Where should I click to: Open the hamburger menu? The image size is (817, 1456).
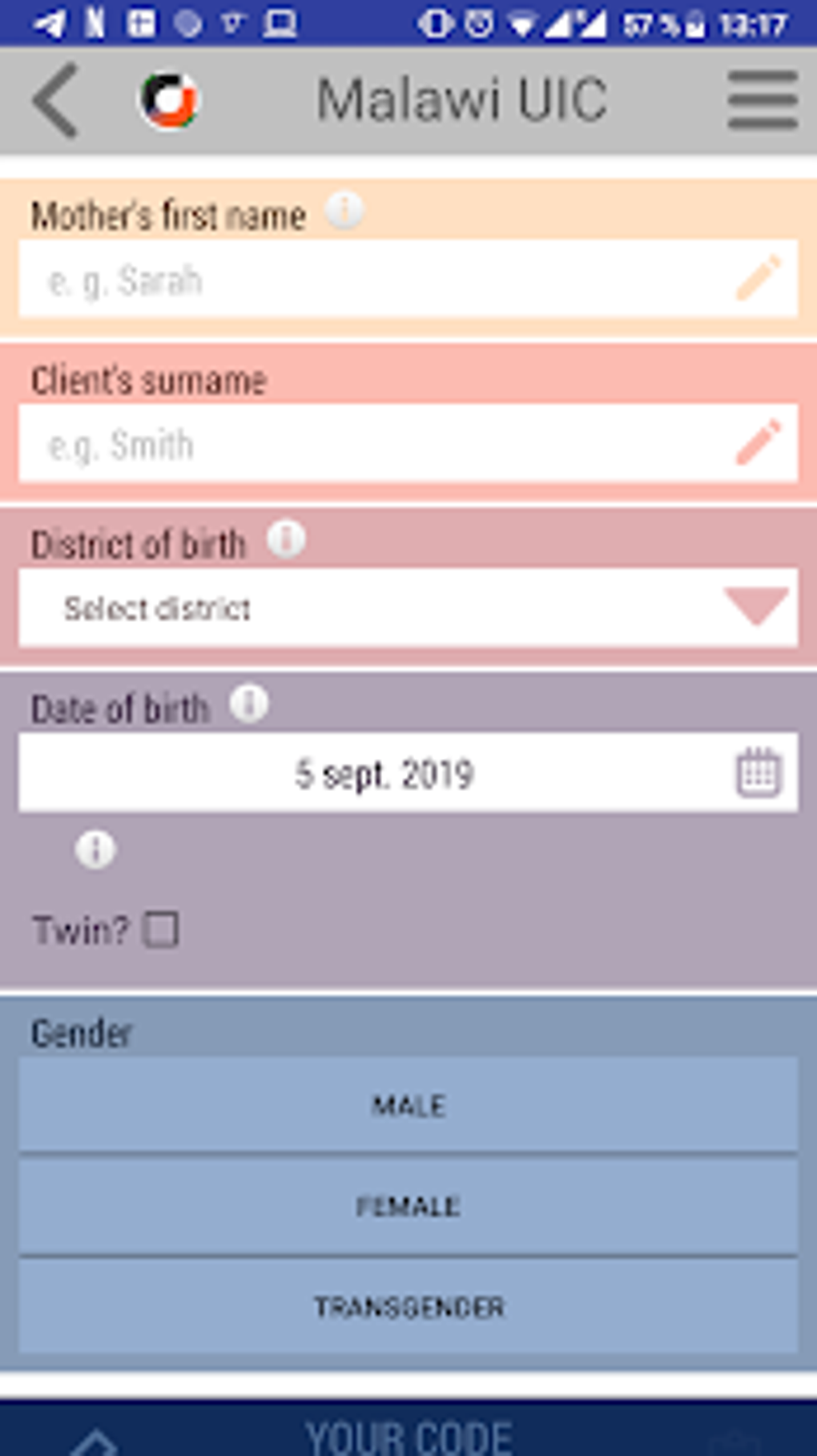coord(763,100)
